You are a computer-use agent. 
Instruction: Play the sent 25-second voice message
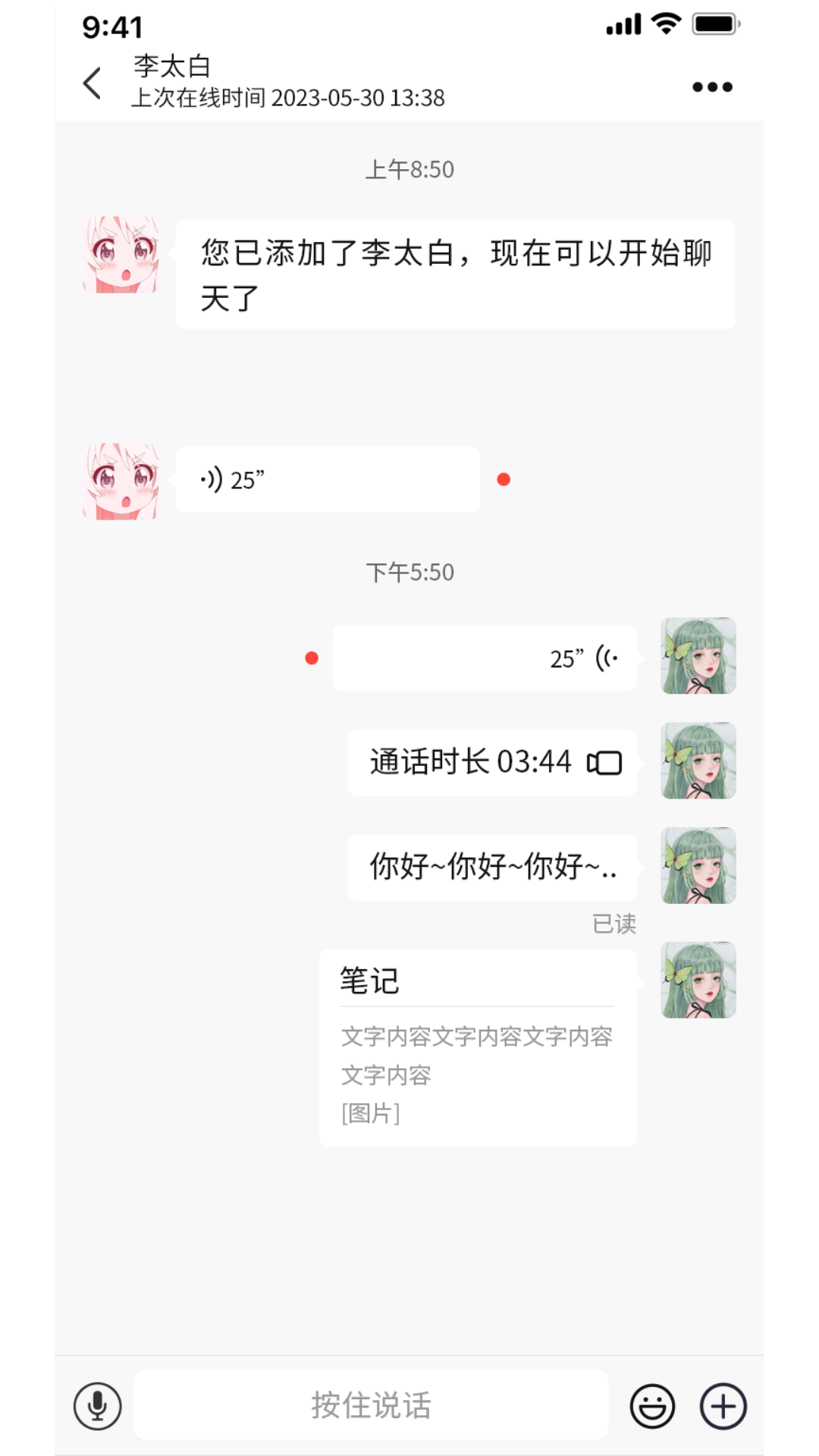click(x=485, y=657)
